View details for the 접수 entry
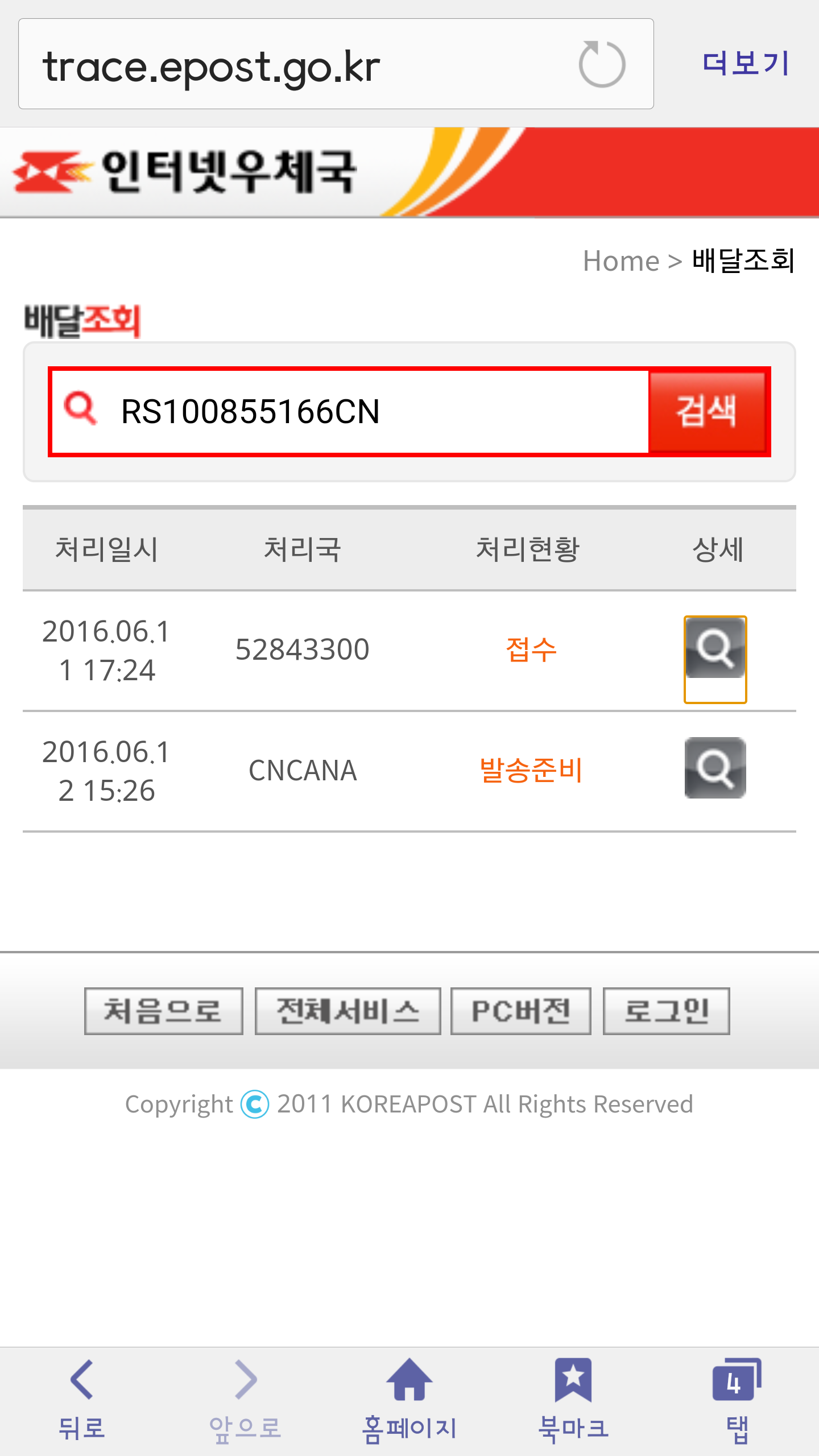 pyautogui.click(x=715, y=648)
